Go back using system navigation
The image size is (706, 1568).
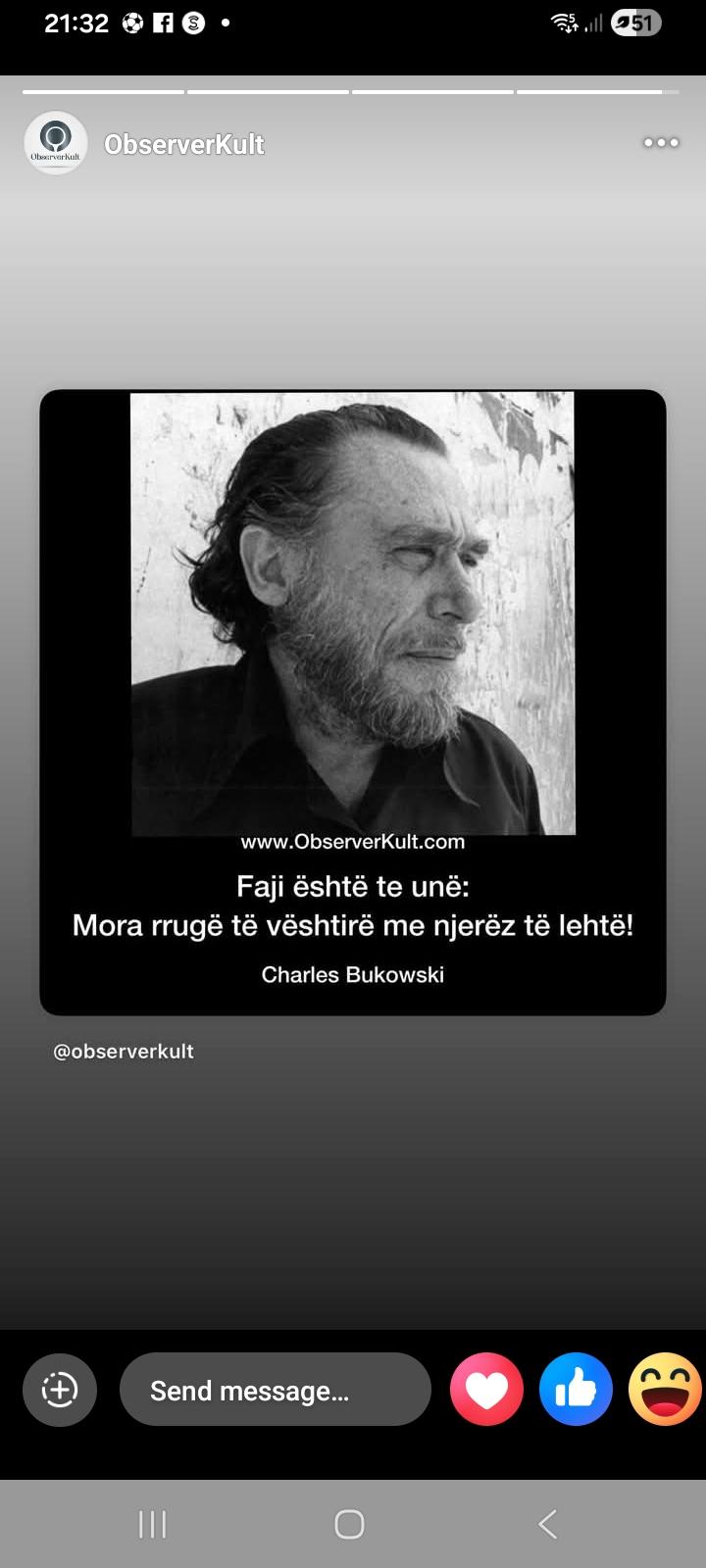(547, 1524)
